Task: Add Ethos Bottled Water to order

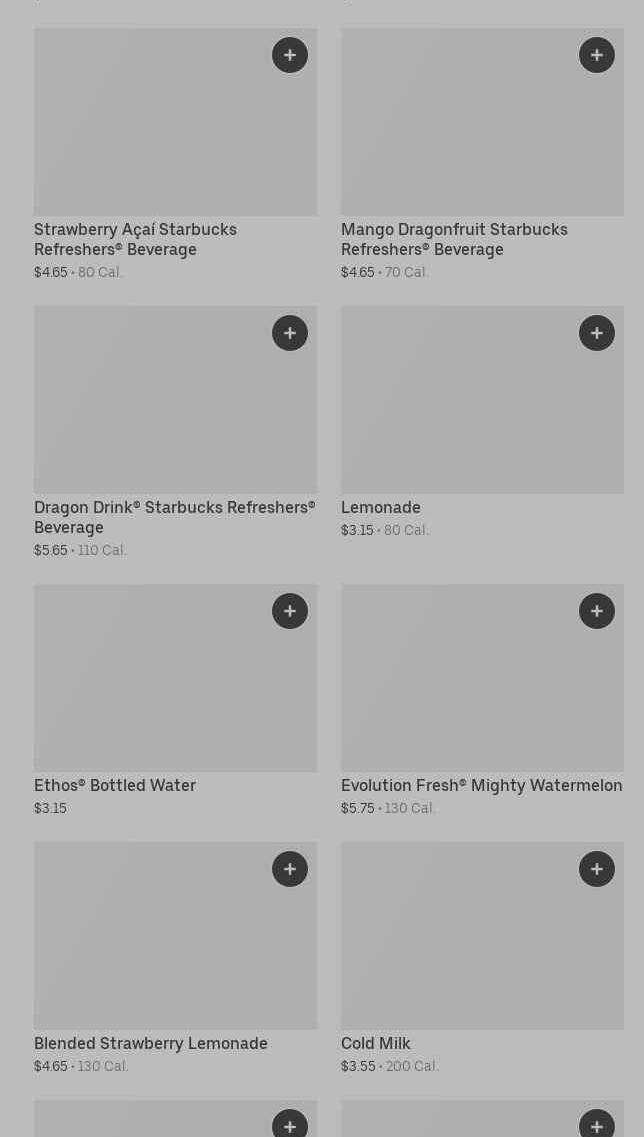Action: tap(290, 611)
